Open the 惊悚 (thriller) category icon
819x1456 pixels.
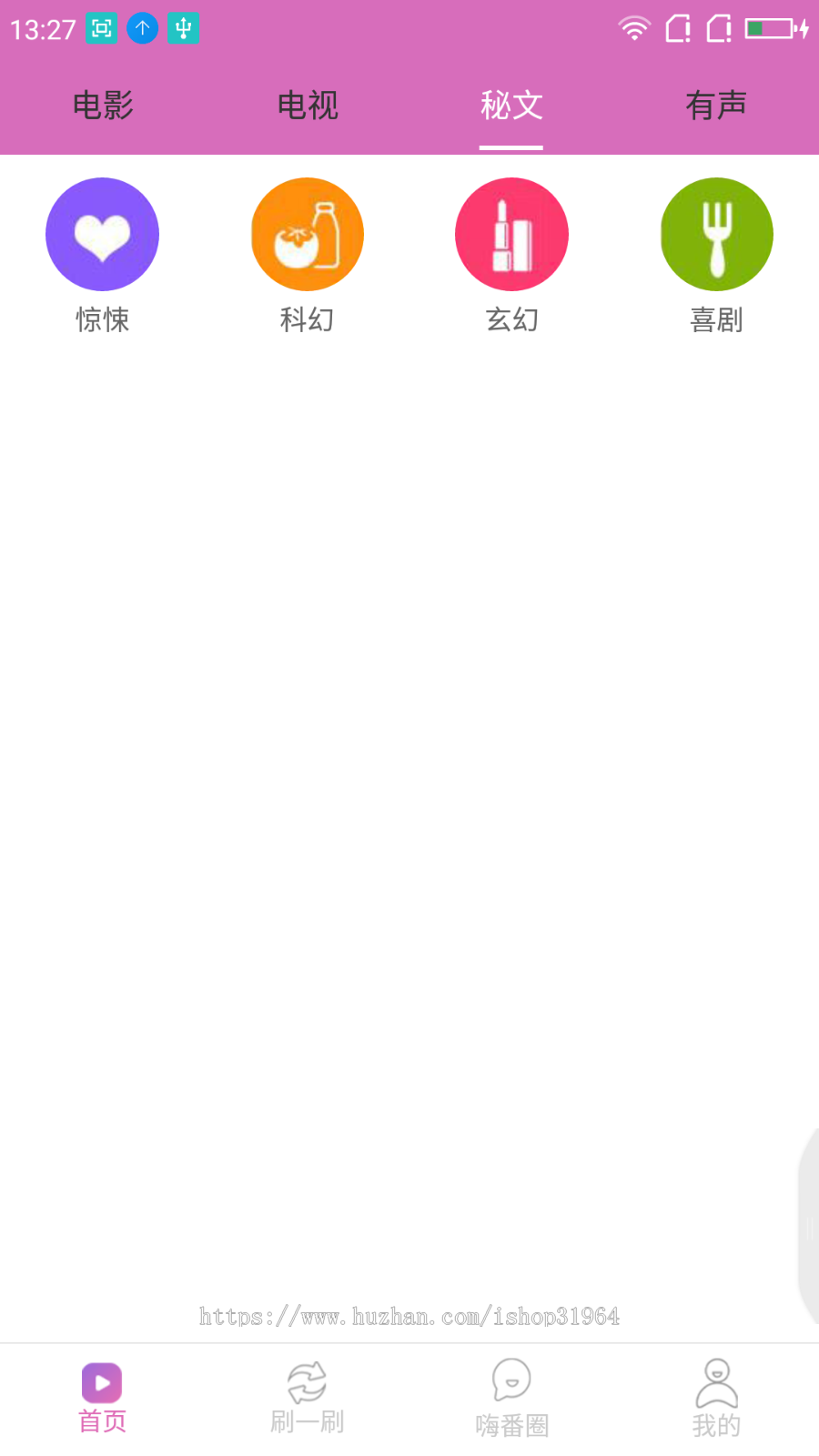[102, 234]
